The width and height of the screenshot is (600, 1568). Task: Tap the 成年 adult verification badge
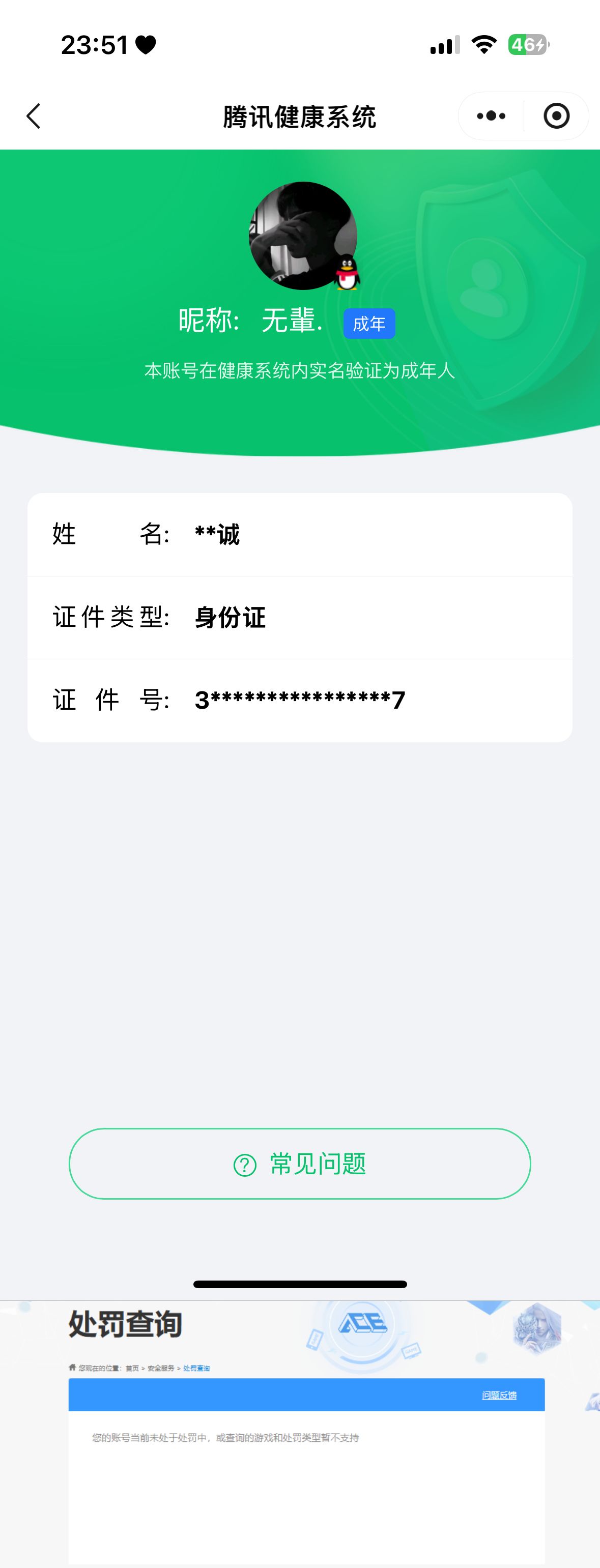[x=369, y=325]
